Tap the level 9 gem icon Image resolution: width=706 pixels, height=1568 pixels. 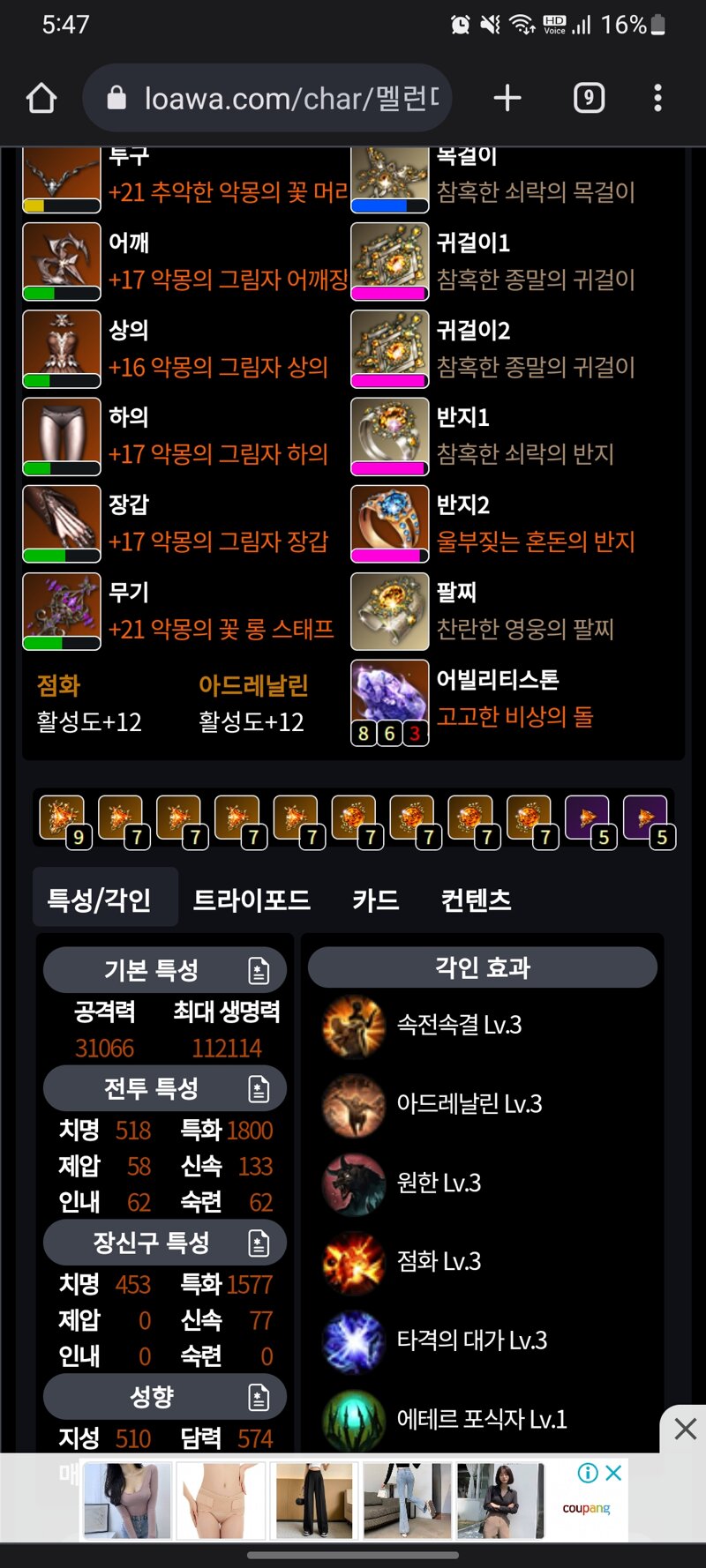62,818
